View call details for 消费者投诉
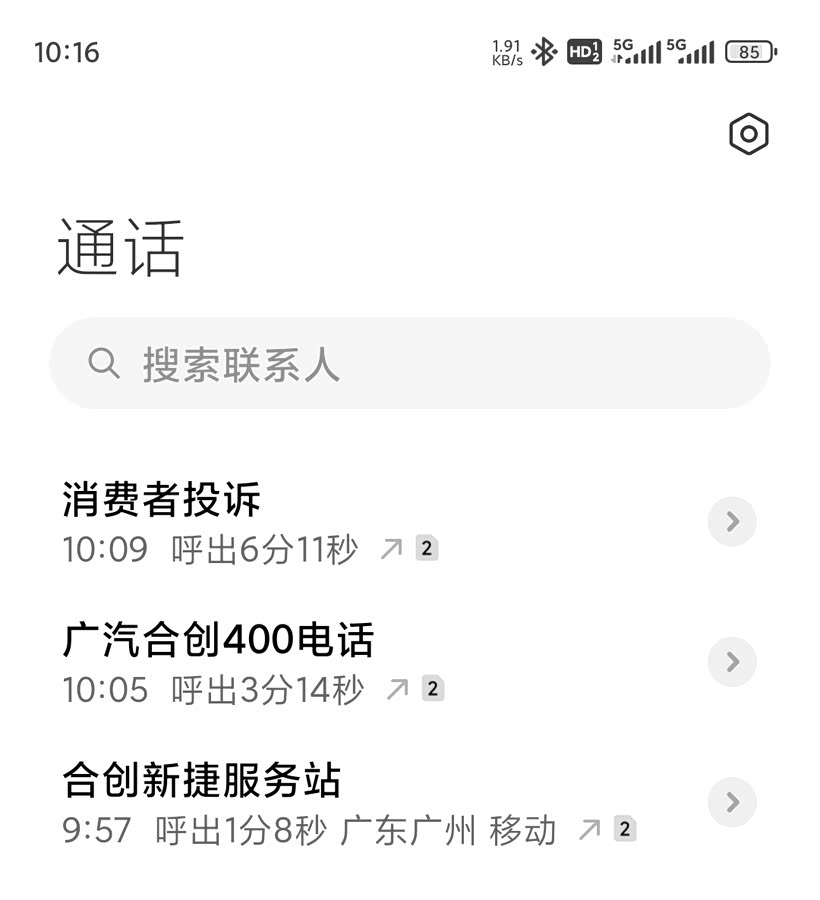Screen dimensions: 820x900 click(x=732, y=522)
